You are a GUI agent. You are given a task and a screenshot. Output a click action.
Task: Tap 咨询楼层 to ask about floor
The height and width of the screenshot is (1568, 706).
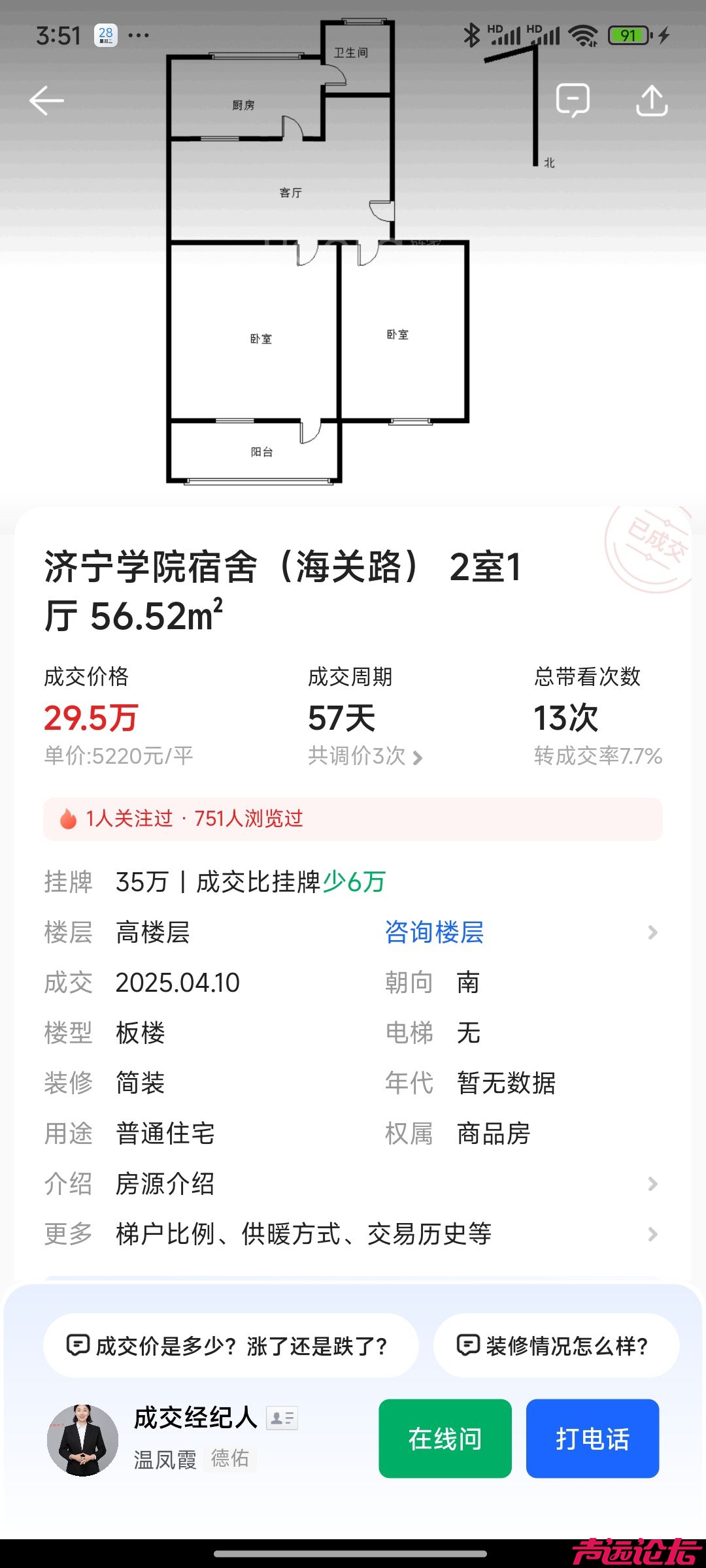434,932
